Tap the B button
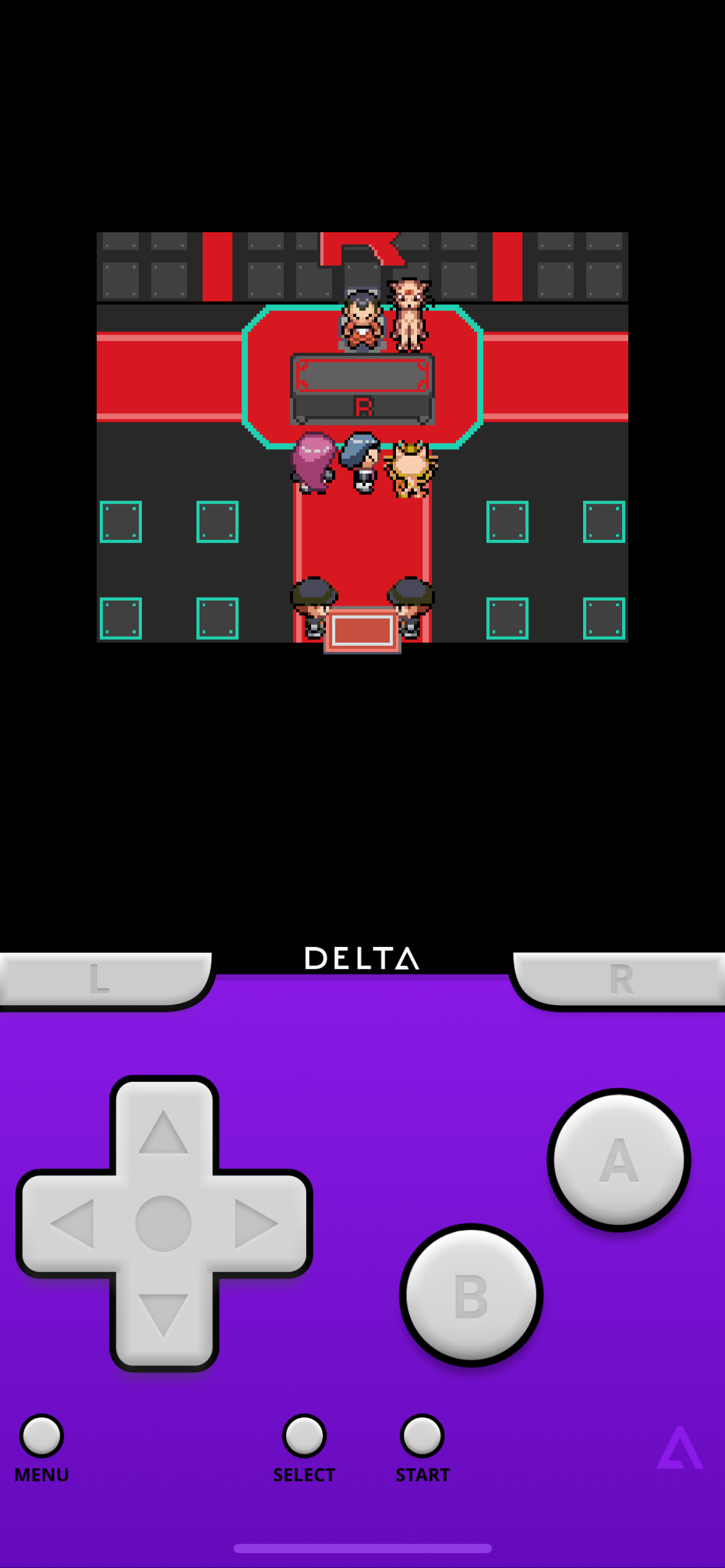 point(471,1295)
